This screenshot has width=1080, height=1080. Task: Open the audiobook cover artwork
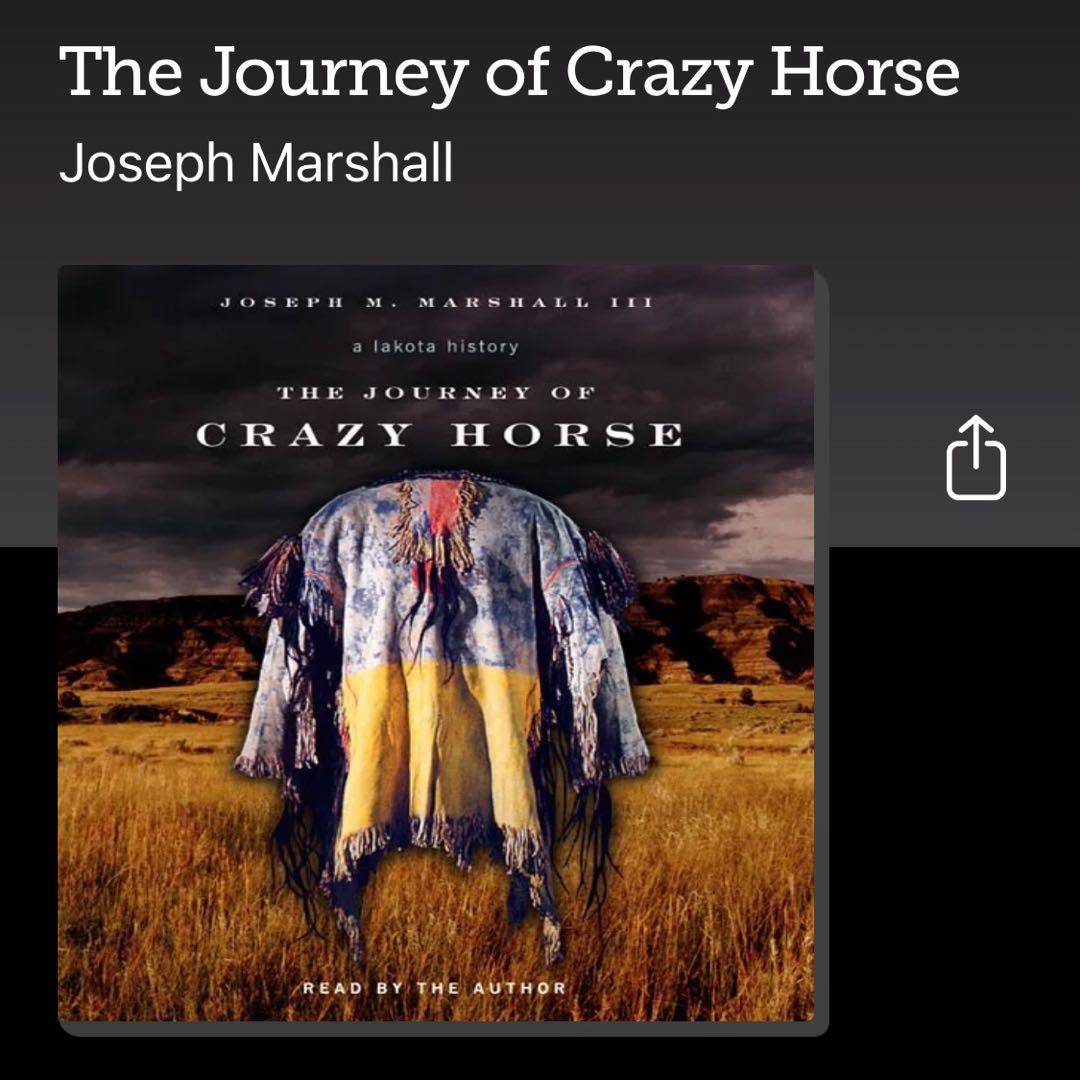[x=436, y=643]
